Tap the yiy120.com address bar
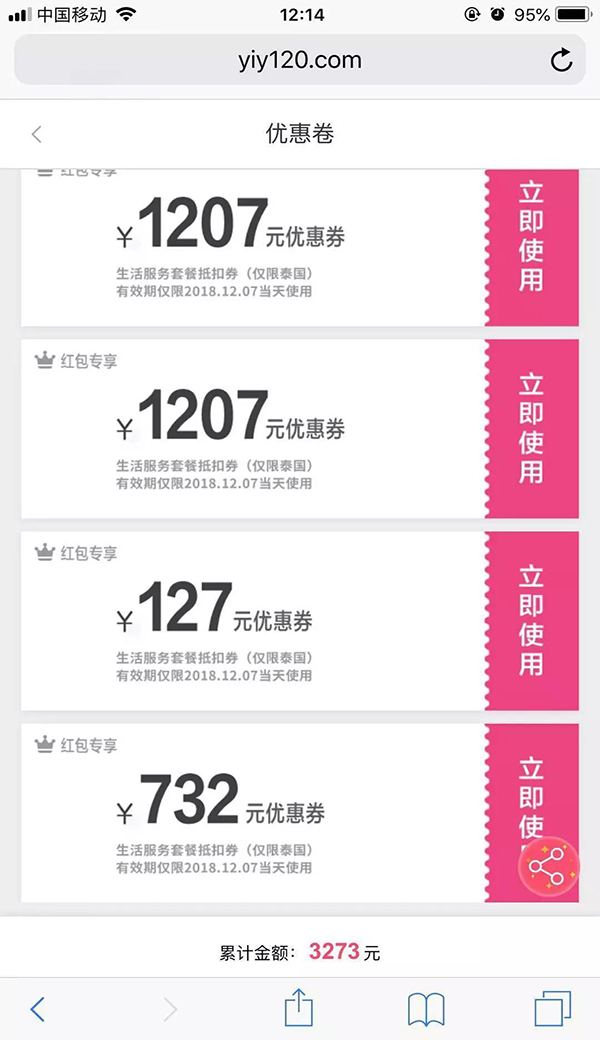This screenshot has height=1040, width=600. tap(300, 60)
